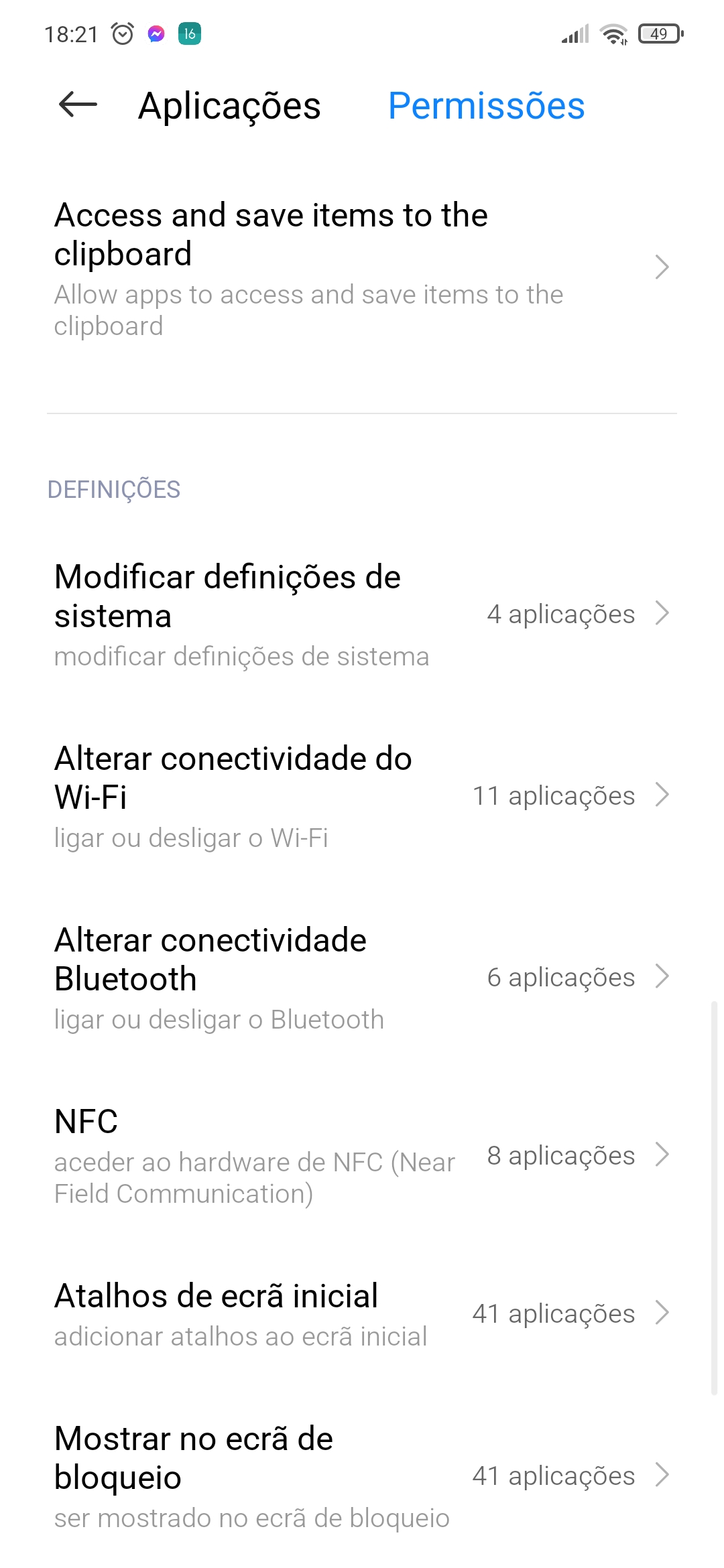This screenshot has height=1568, width=724.
Task: Open Alterar conectividade do Wi-Fi
Action: point(362,796)
